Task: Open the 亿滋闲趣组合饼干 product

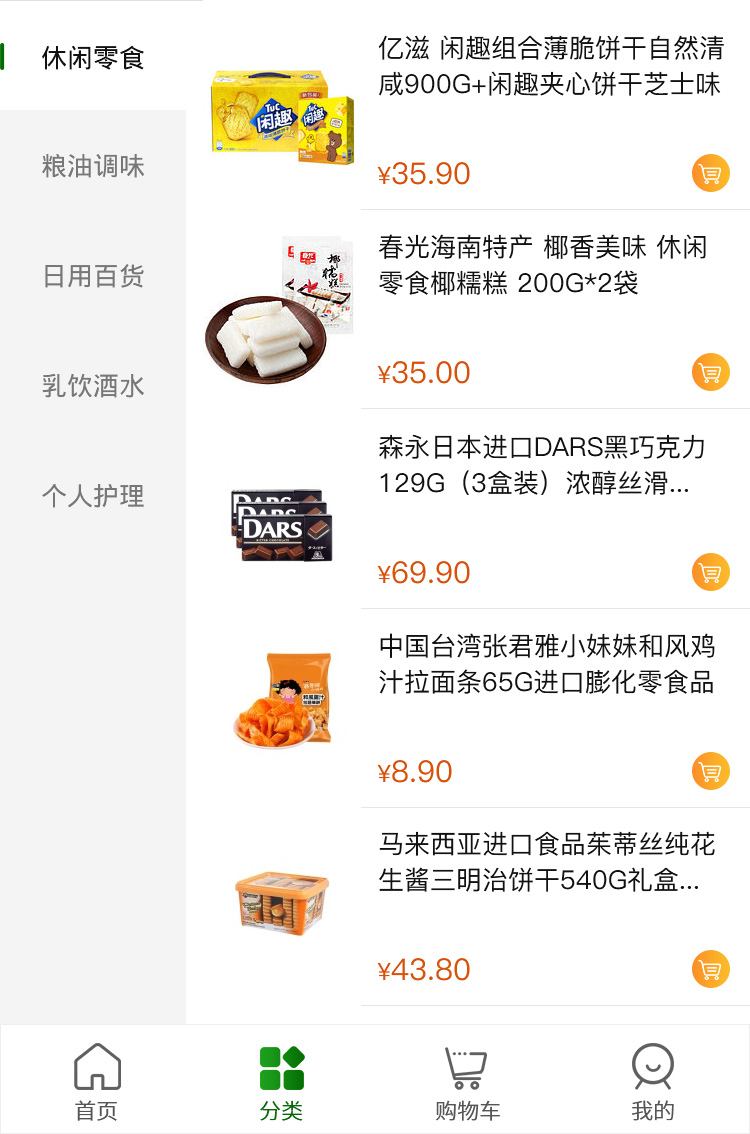Action: (x=549, y=66)
